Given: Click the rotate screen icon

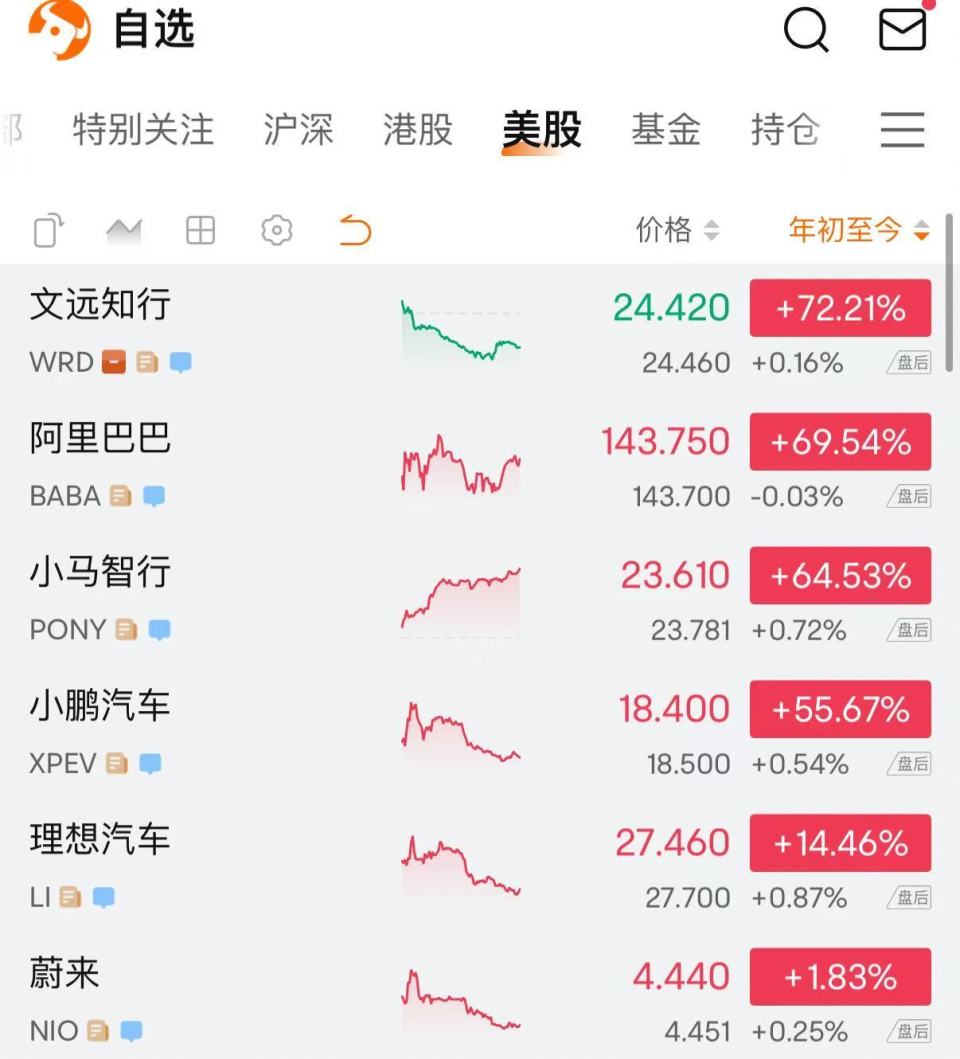Looking at the screenshot, I should pyautogui.click(x=48, y=230).
